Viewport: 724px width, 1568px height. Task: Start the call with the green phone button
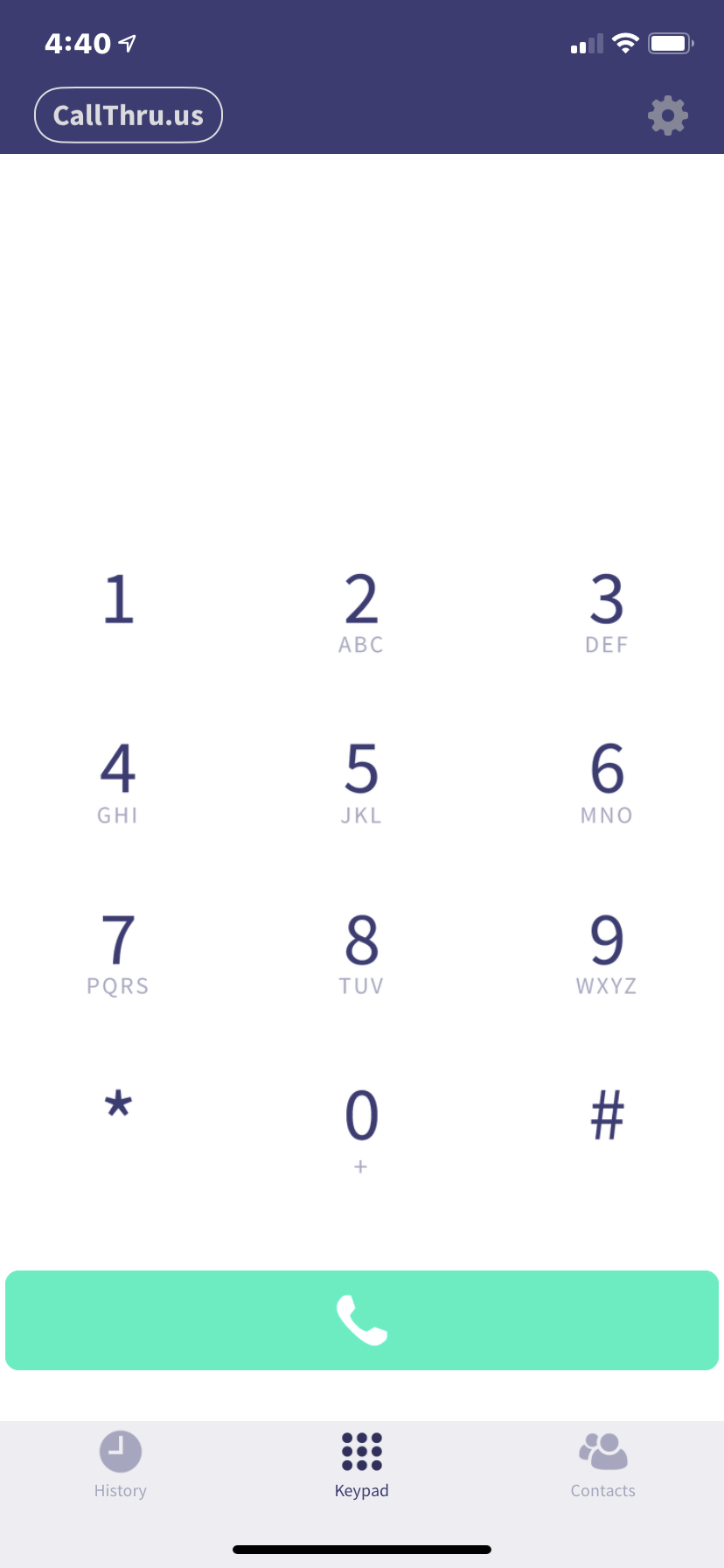pyautogui.click(x=362, y=1320)
